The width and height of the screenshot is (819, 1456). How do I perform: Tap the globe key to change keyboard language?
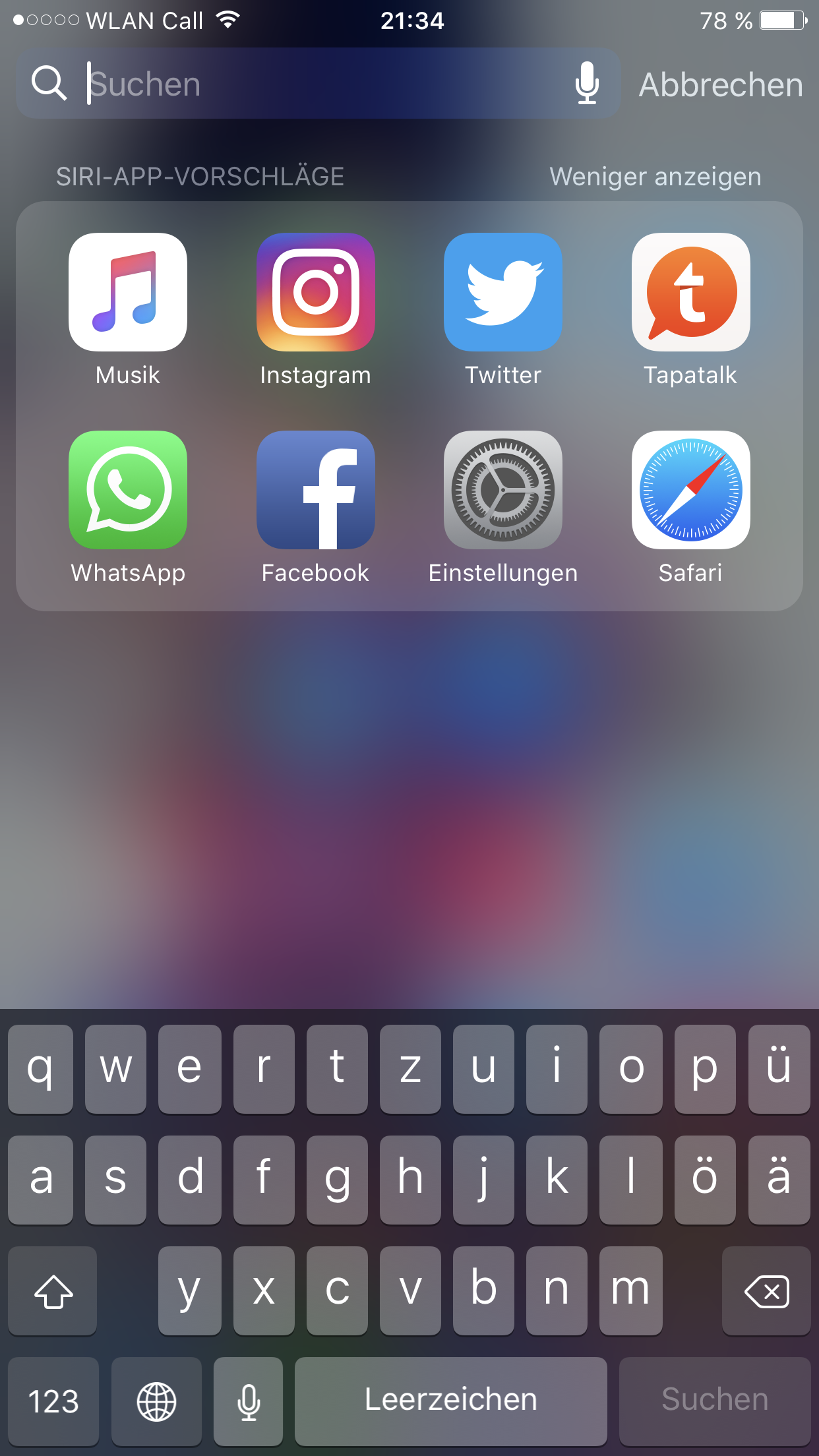(156, 1401)
